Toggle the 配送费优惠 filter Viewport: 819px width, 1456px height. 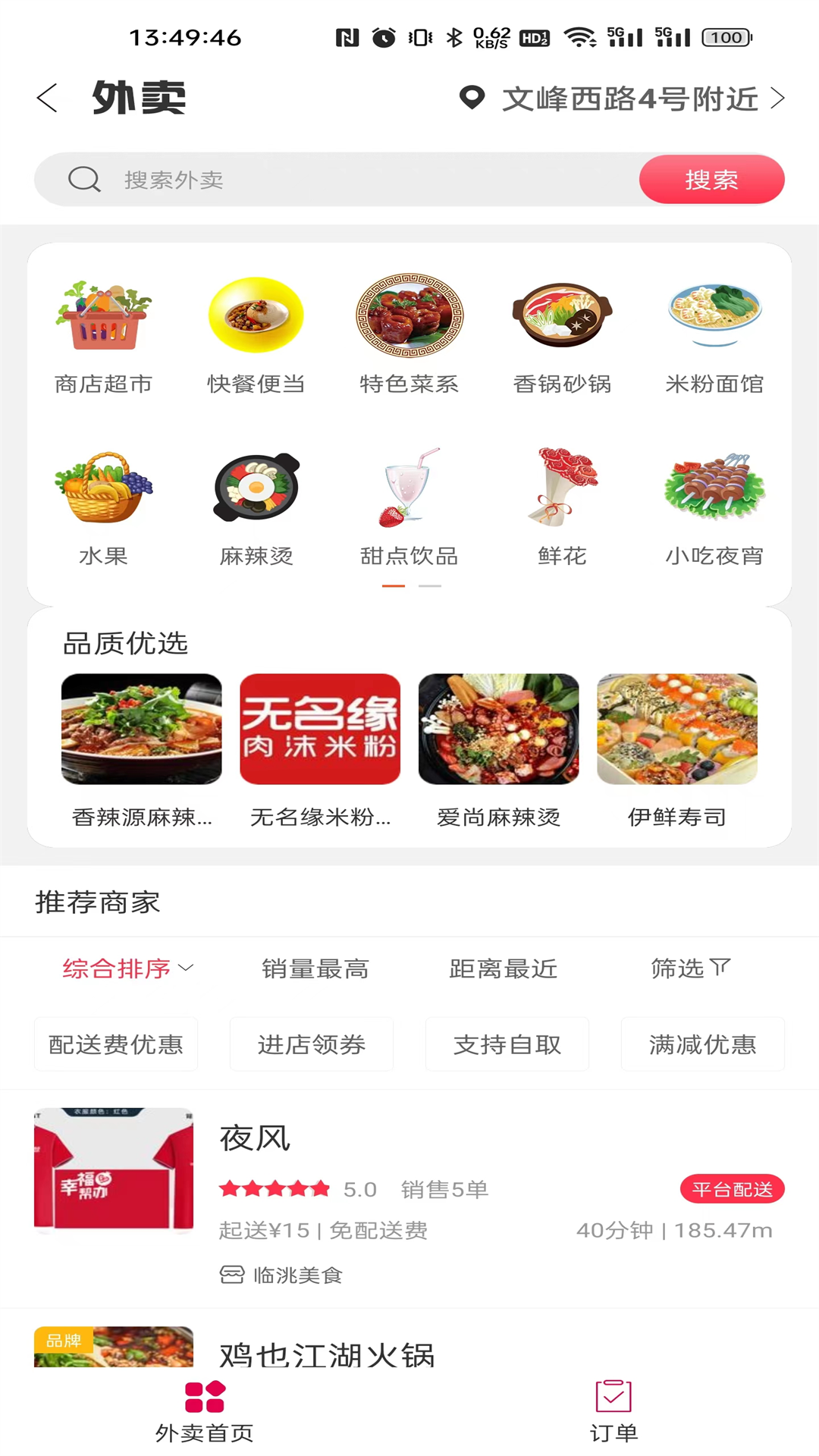pyautogui.click(x=115, y=1044)
